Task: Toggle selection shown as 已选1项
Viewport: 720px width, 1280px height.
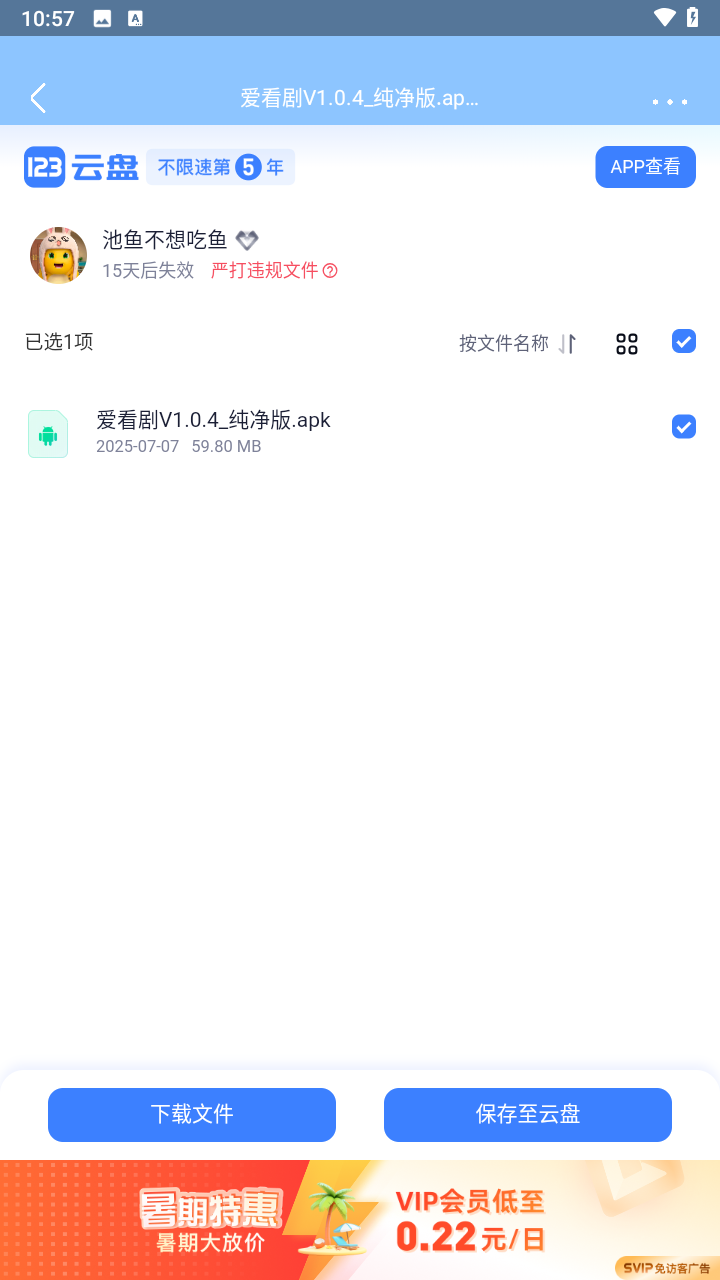Action: tap(58, 341)
